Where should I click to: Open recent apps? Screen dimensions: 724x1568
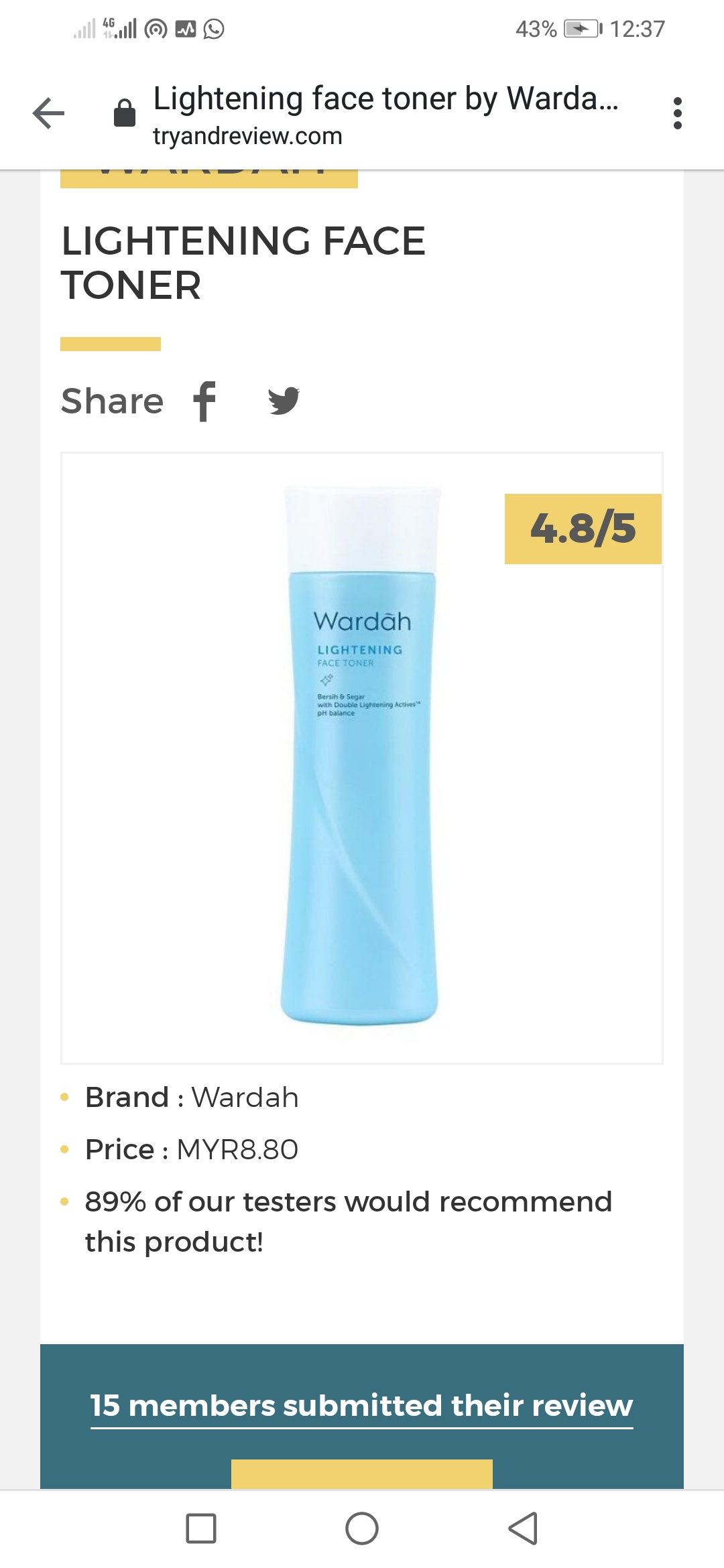pyautogui.click(x=201, y=1528)
